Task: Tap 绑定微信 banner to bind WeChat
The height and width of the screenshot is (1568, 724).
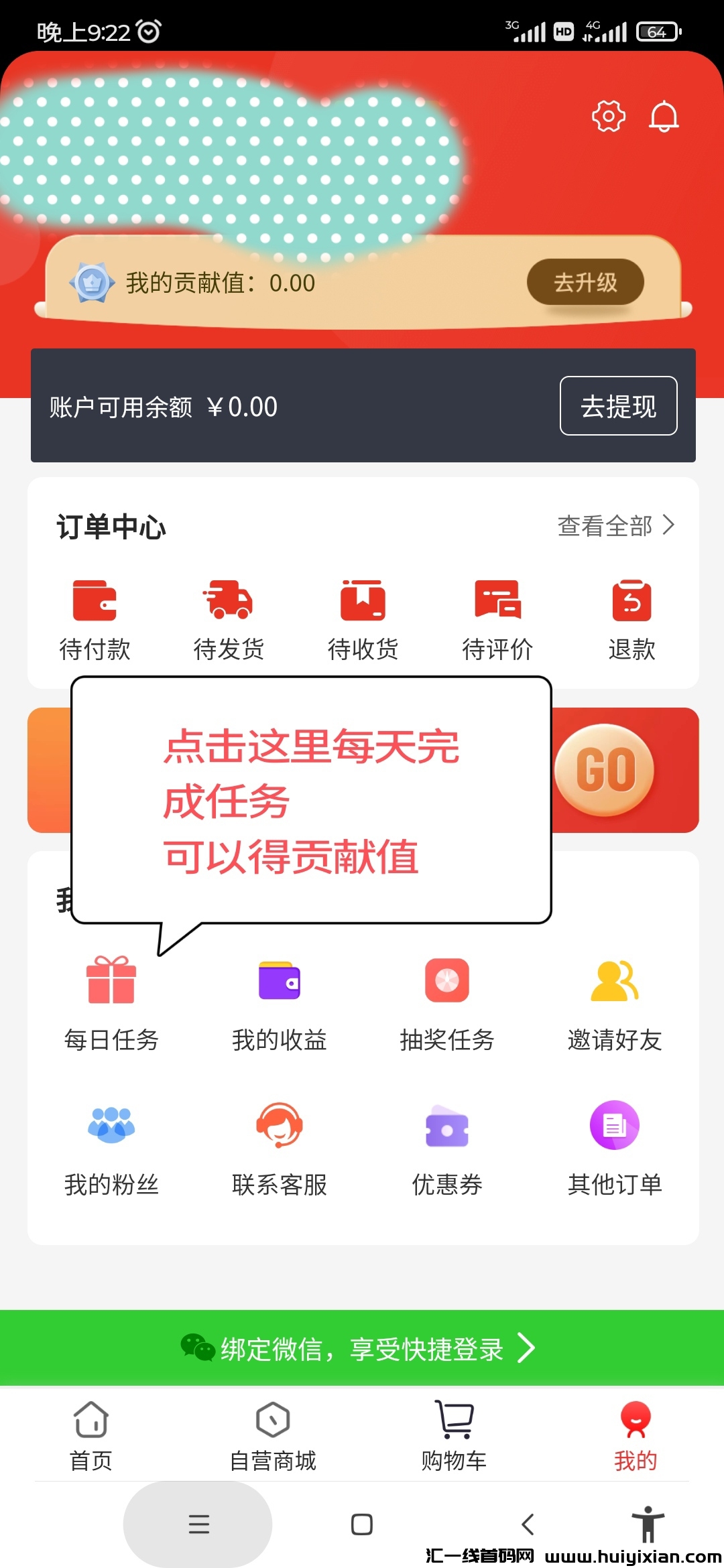Action: 362,1348
